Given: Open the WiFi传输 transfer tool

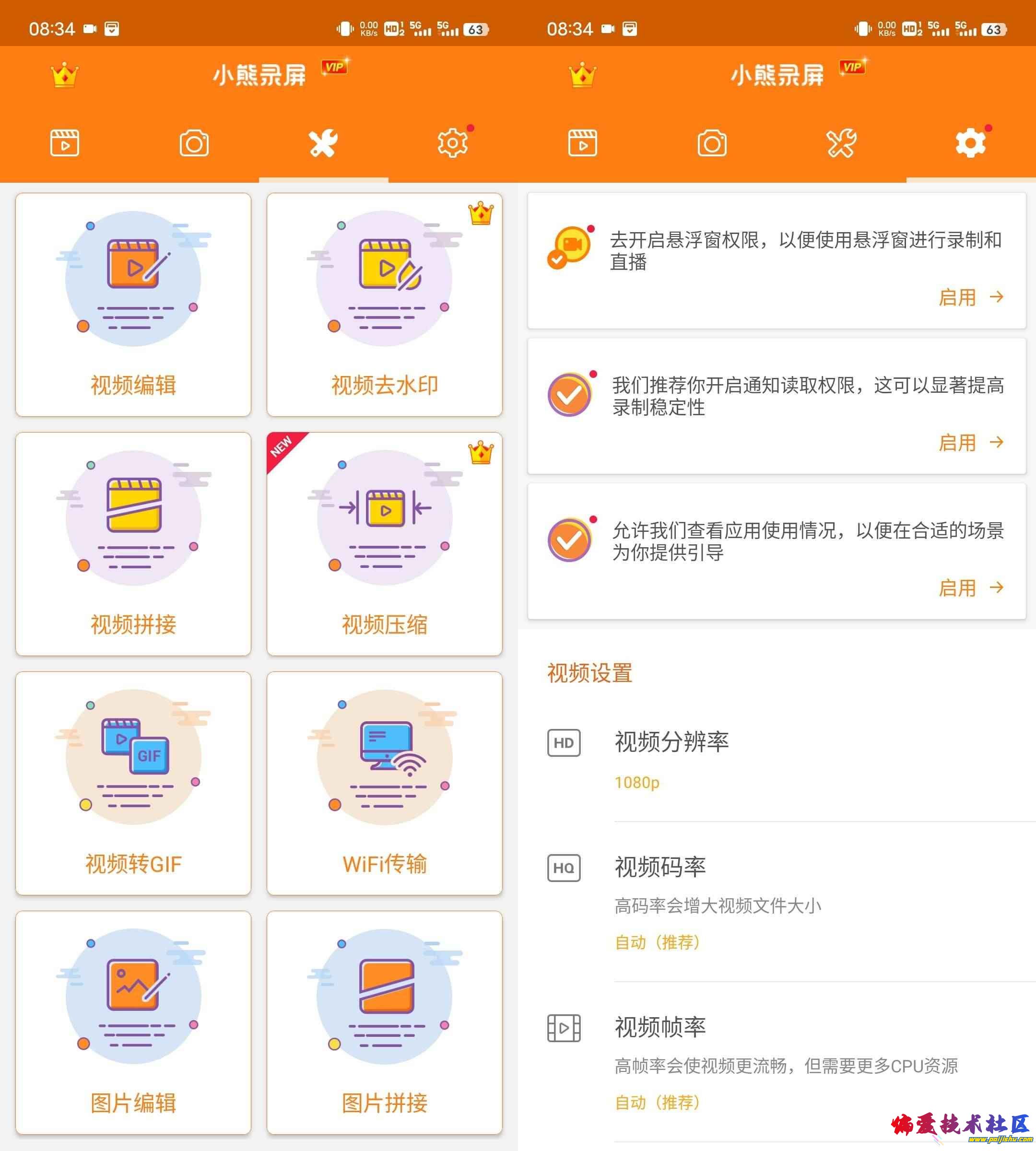Looking at the screenshot, I should coord(384,783).
